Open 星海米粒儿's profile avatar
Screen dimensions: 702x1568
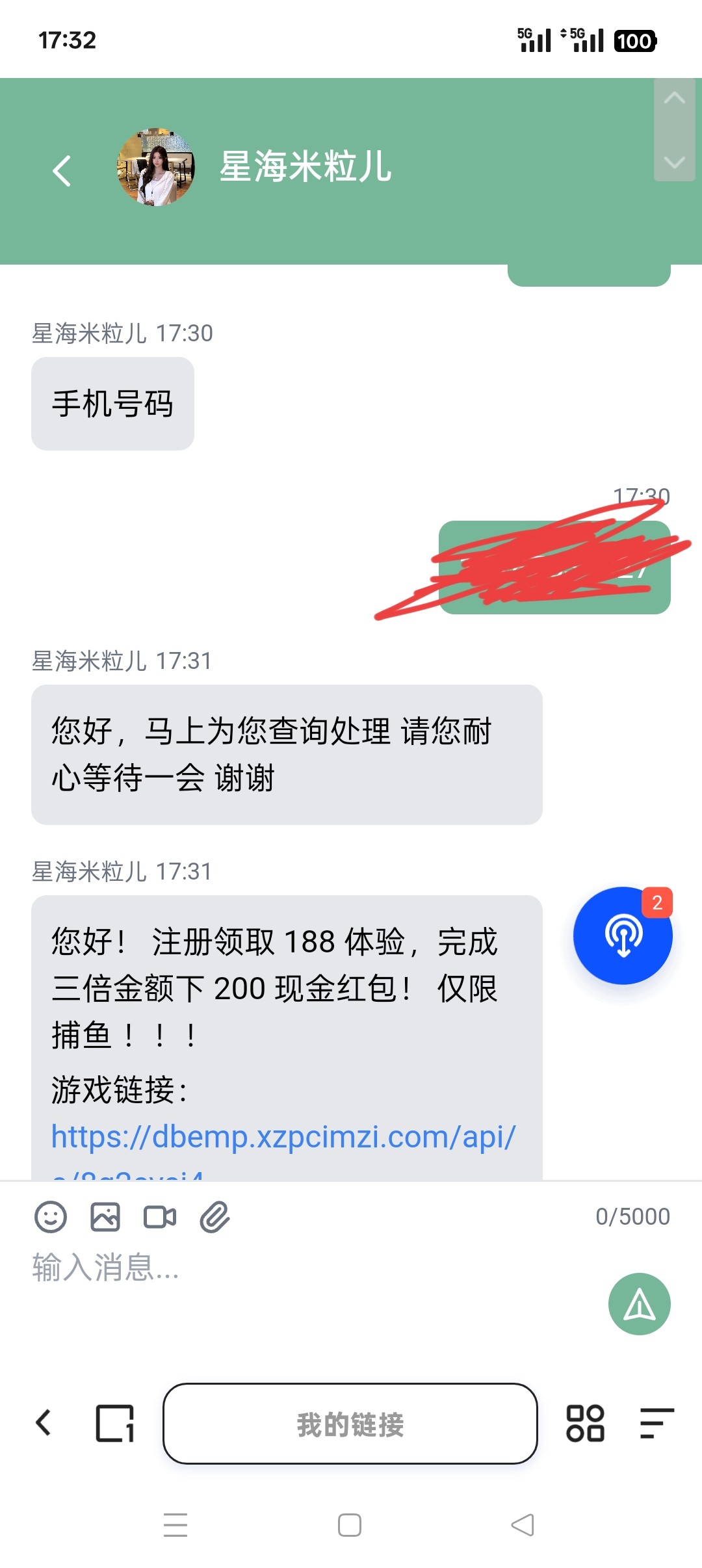coord(156,167)
